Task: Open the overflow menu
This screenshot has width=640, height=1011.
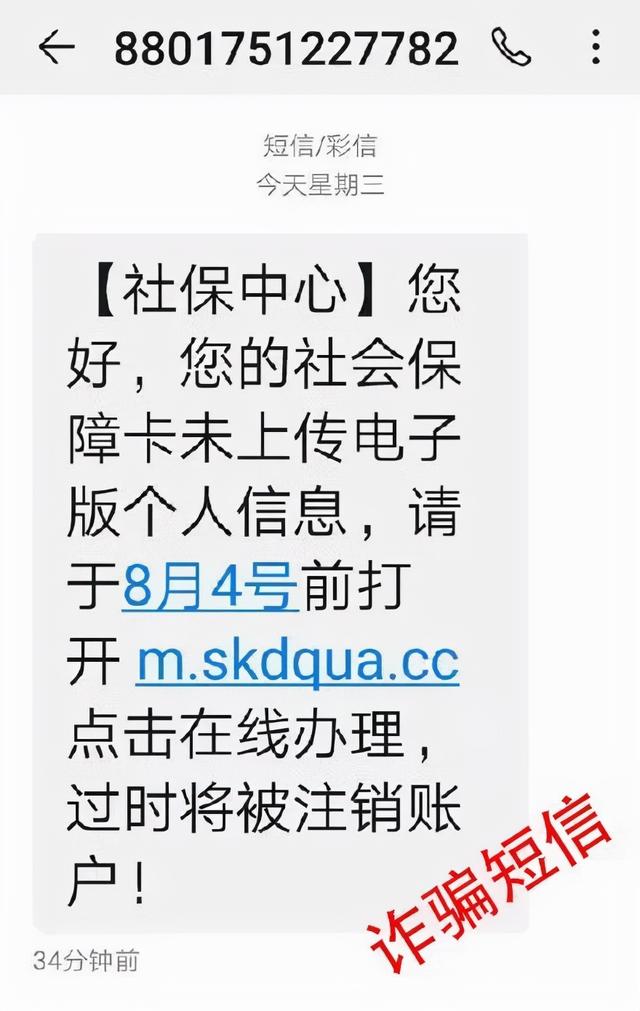Action: [x=596, y=46]
